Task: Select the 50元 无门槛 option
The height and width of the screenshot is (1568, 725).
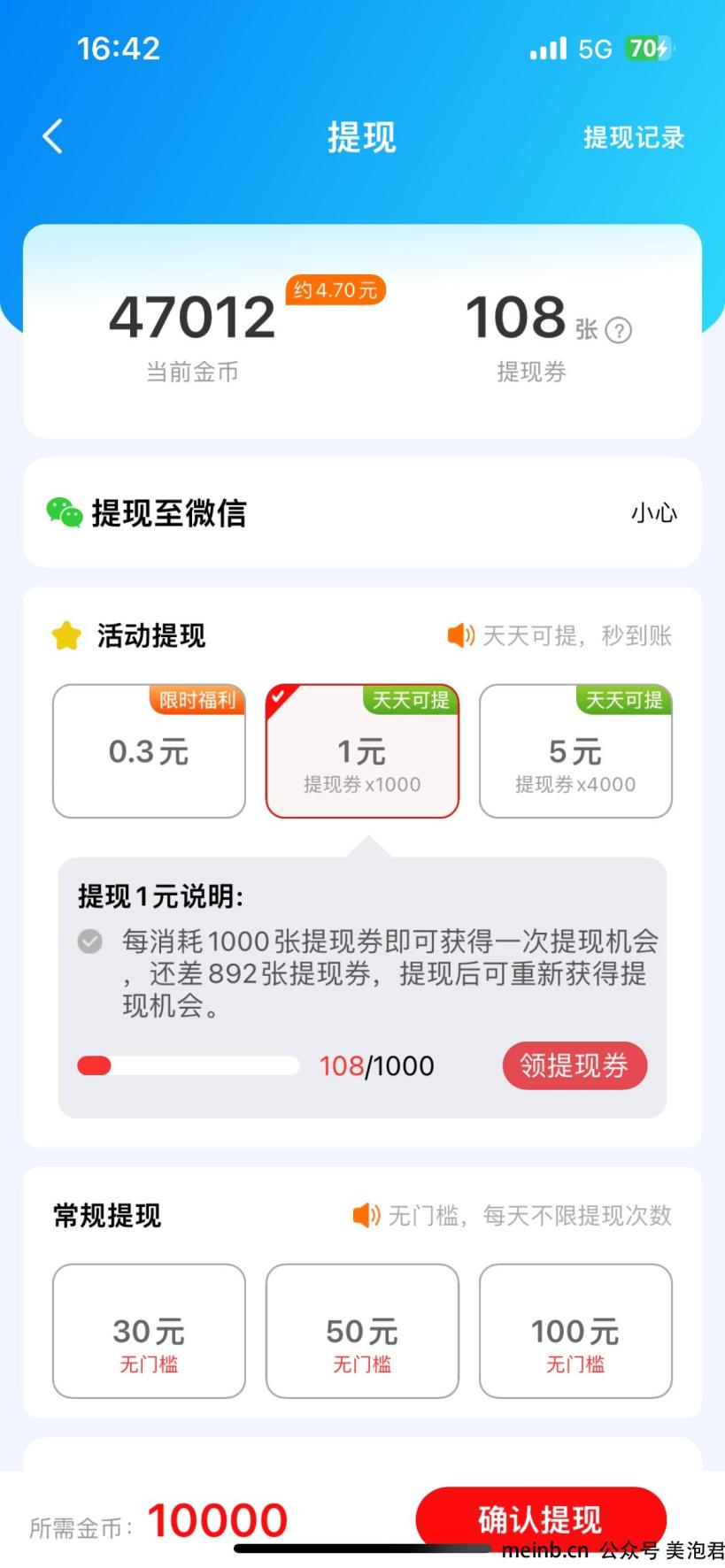Action: pos(362,1331)
